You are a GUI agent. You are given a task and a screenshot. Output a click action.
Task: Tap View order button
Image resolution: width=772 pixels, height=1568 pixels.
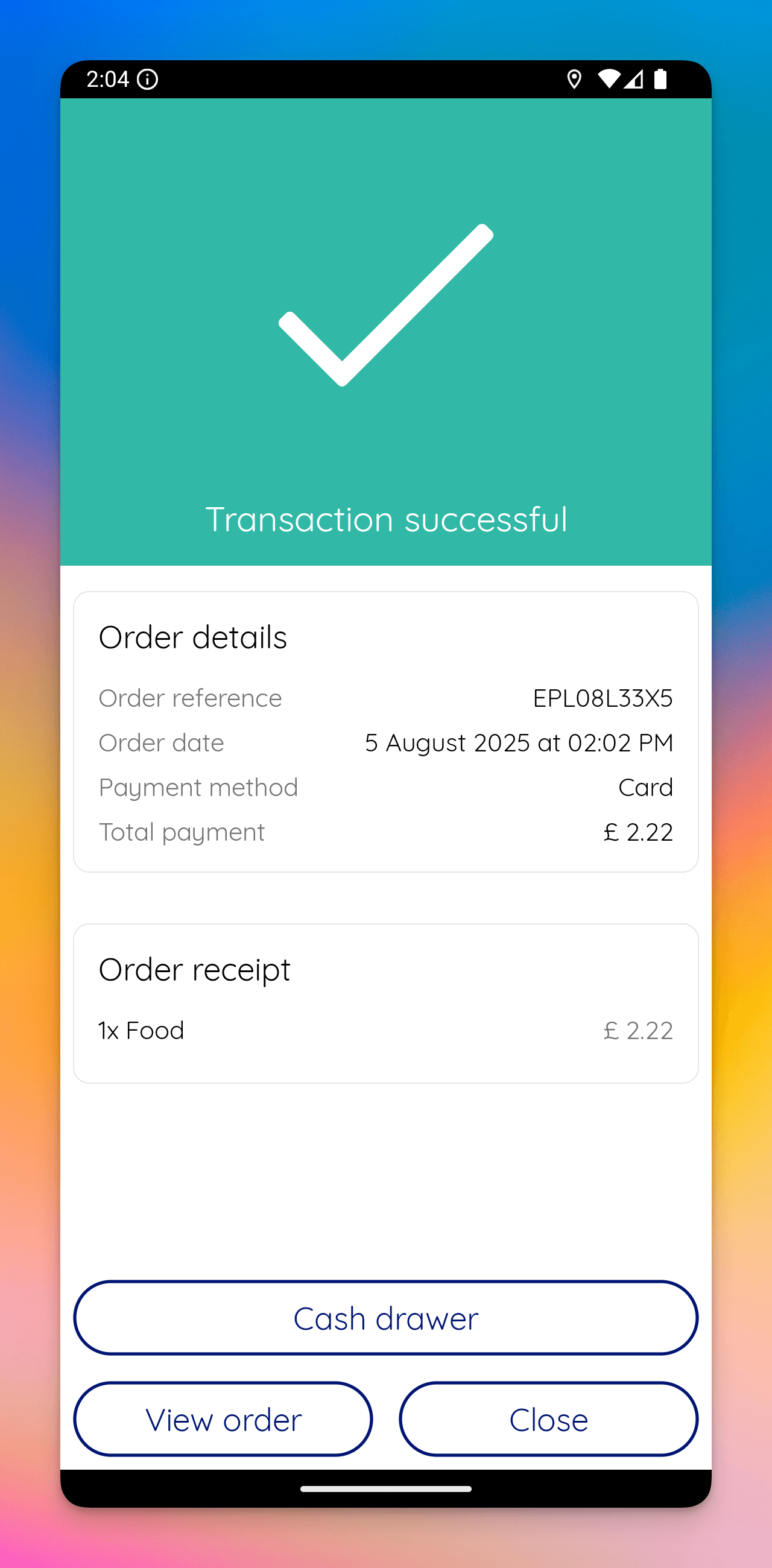pyautogui.click(x=223, y=1419)
